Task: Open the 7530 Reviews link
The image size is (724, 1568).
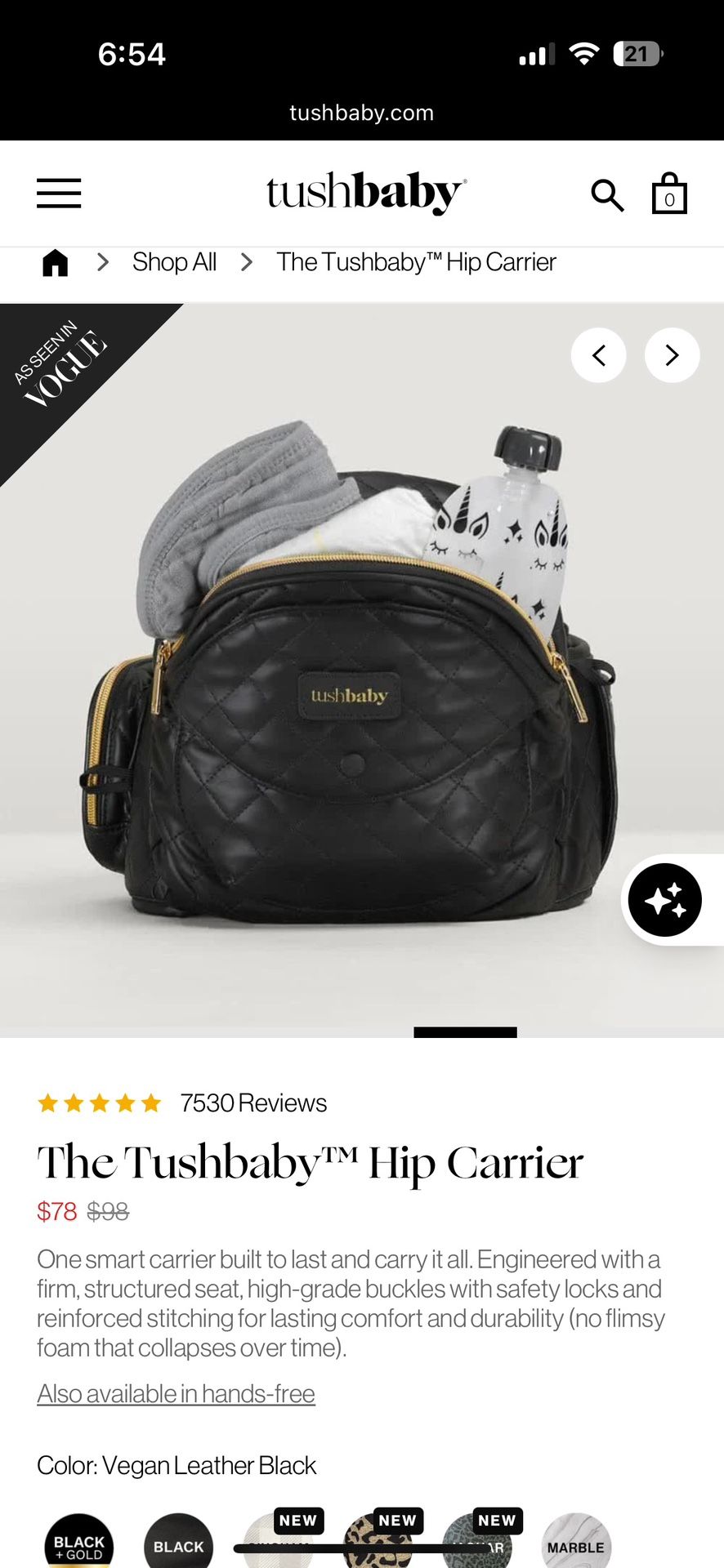Action: [253, 1102]
